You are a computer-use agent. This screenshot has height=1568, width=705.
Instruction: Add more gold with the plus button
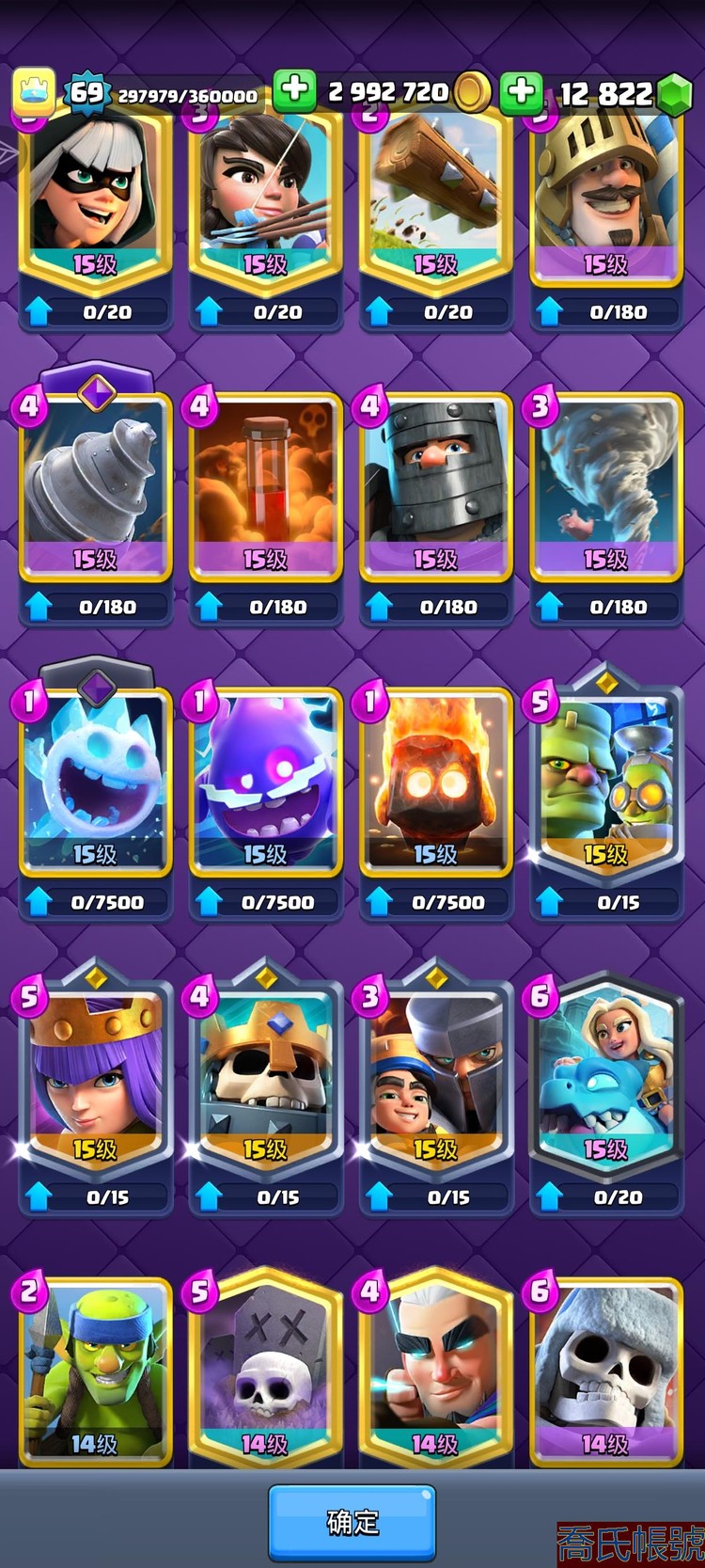(x=294, y=91)
